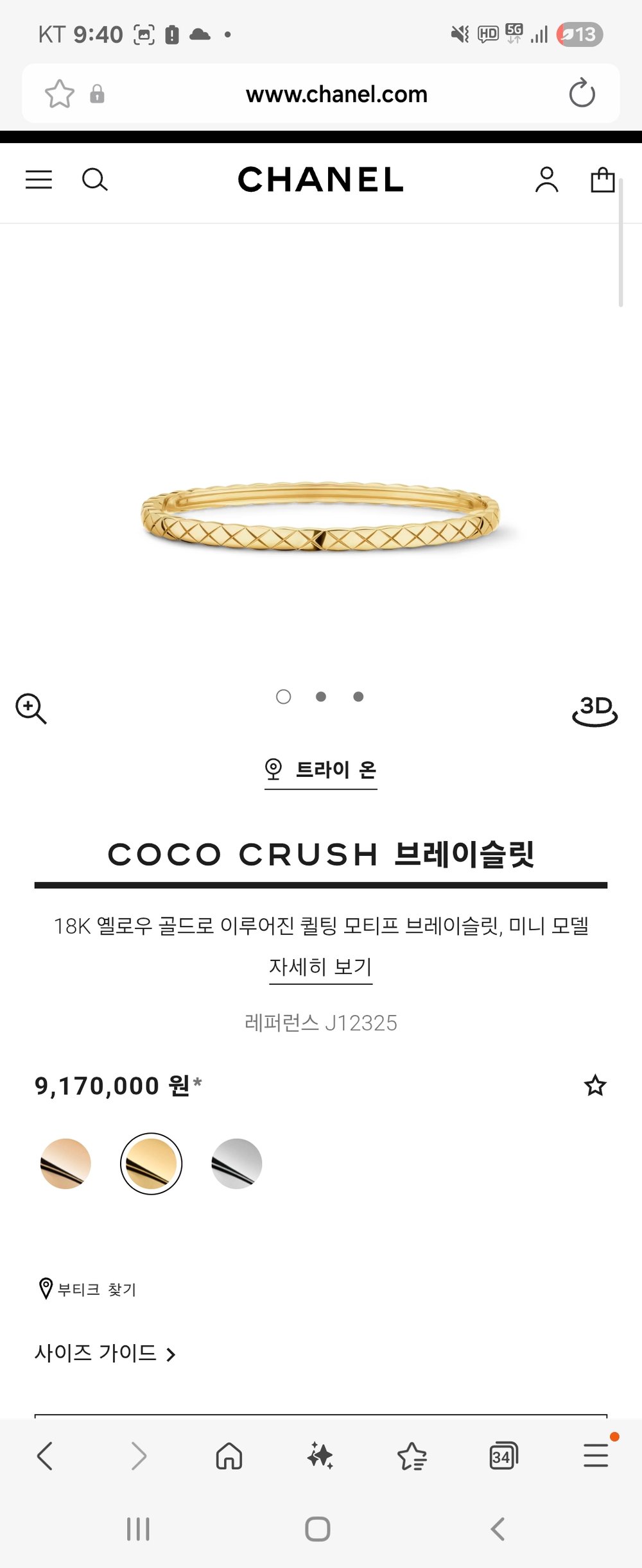Select the white gold color swatch
642x1568 pixels.
coord(236,1163)
